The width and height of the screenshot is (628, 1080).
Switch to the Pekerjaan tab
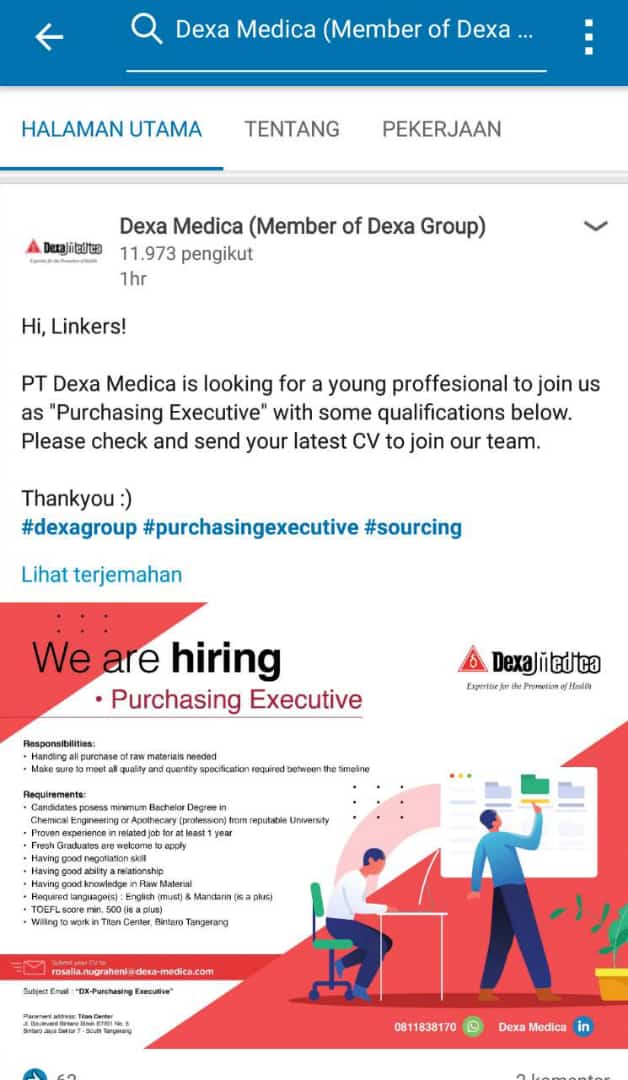point(441,129)
